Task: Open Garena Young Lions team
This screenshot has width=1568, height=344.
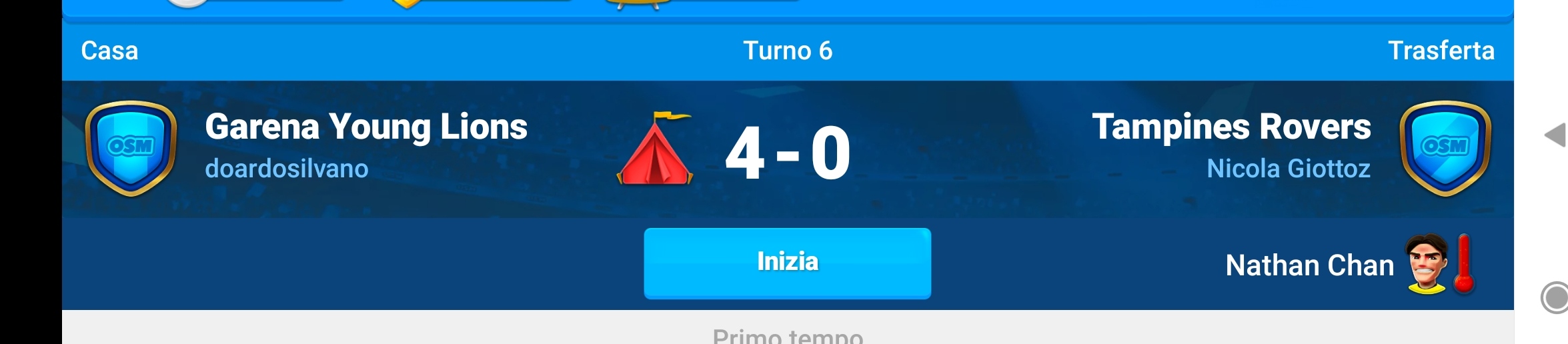Action: [365, 127]
